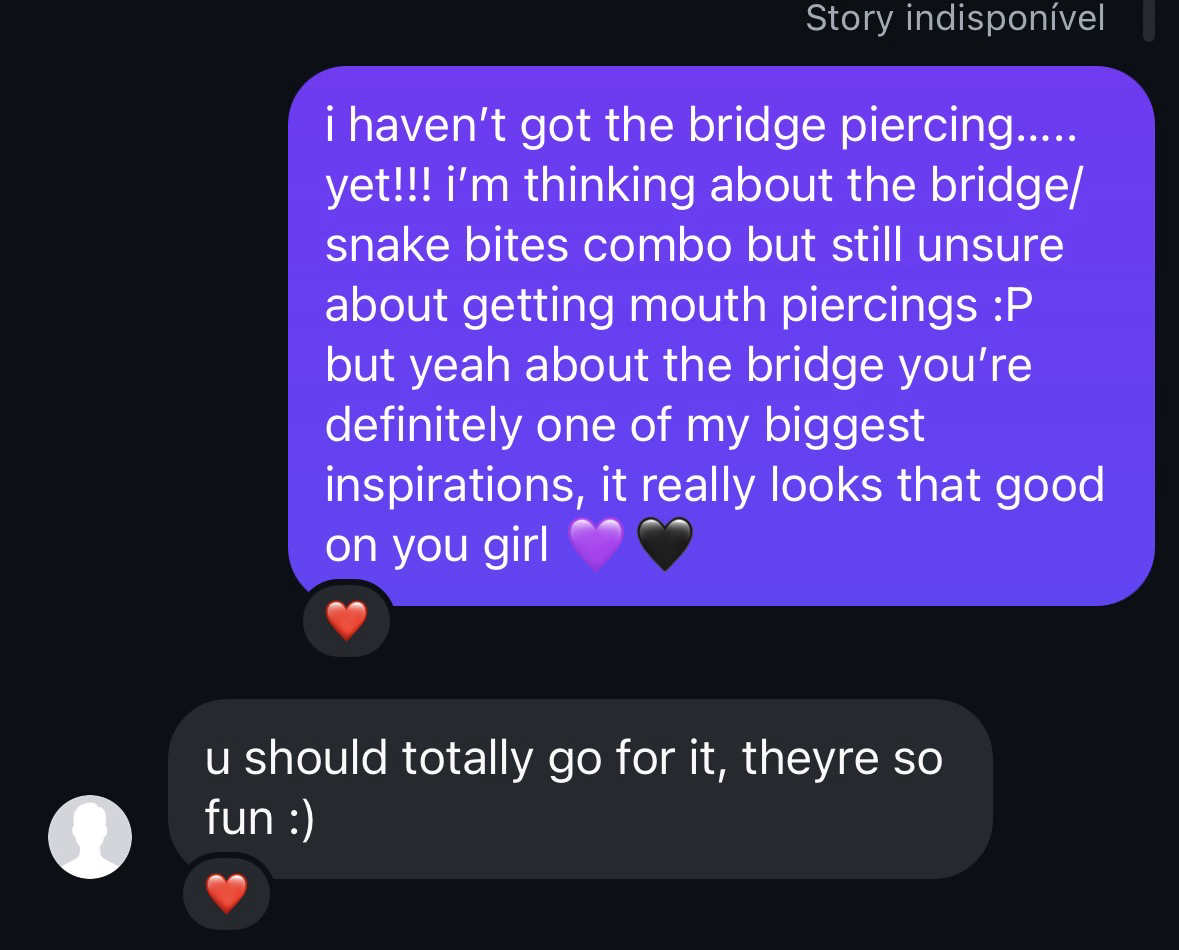The width and height of the screenshot is (1179, 950).
Task: View heart reaction under "u should totally go for it"
Action: tap(226, 892)
